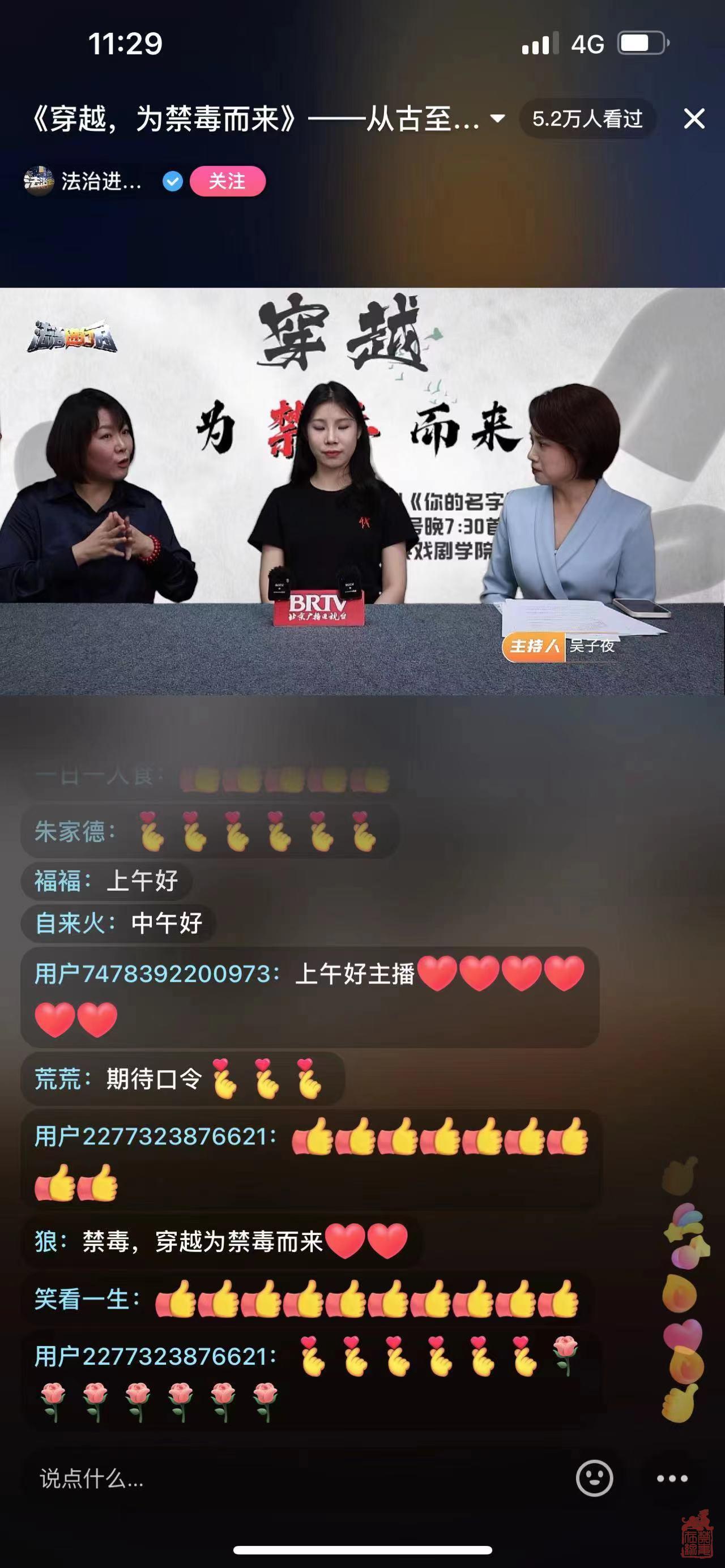Close the livestream with the X button
Screen dimensions: 725x1568
click(x=694, y=119)
